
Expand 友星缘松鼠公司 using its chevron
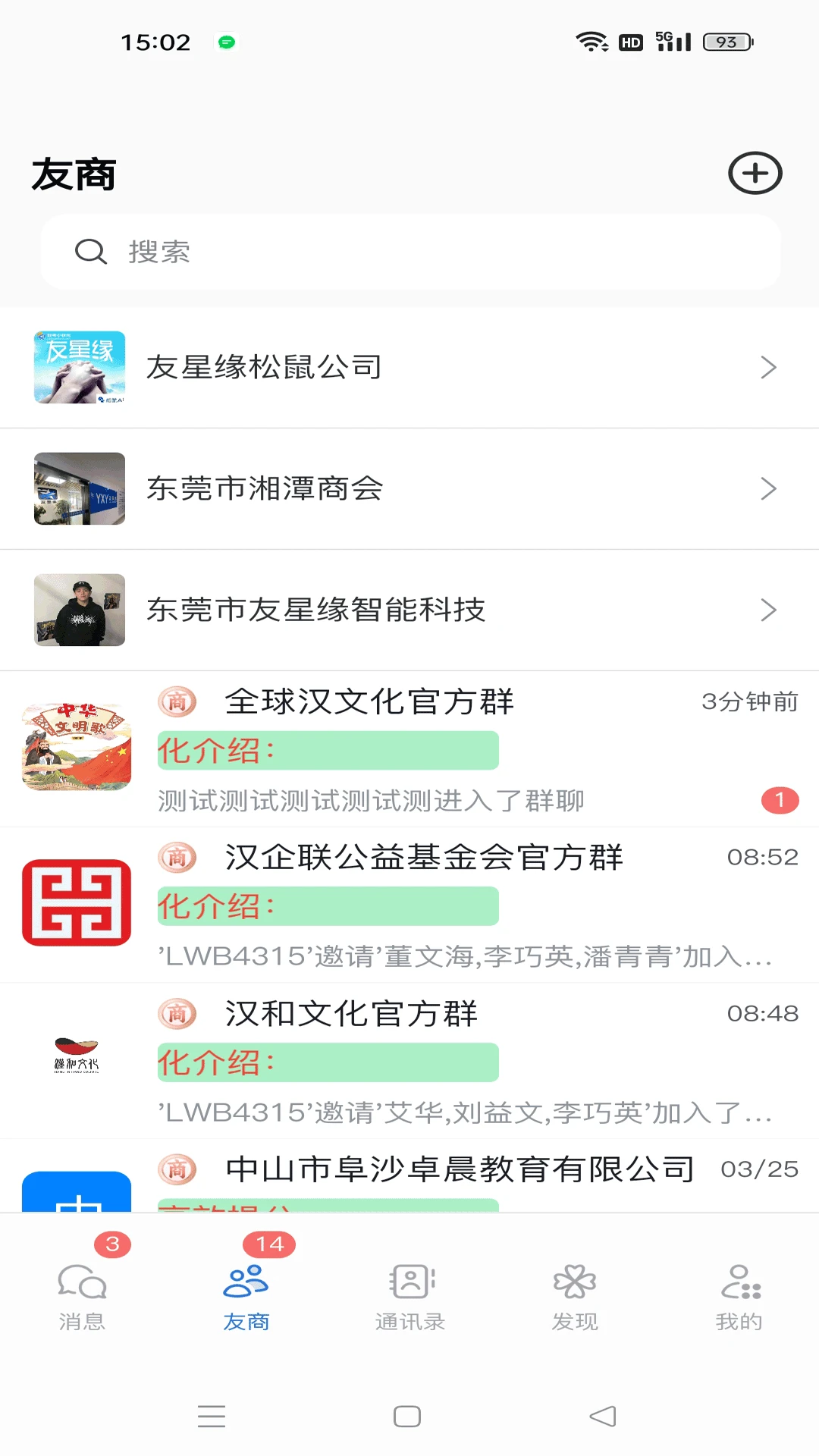click(769, 367)
